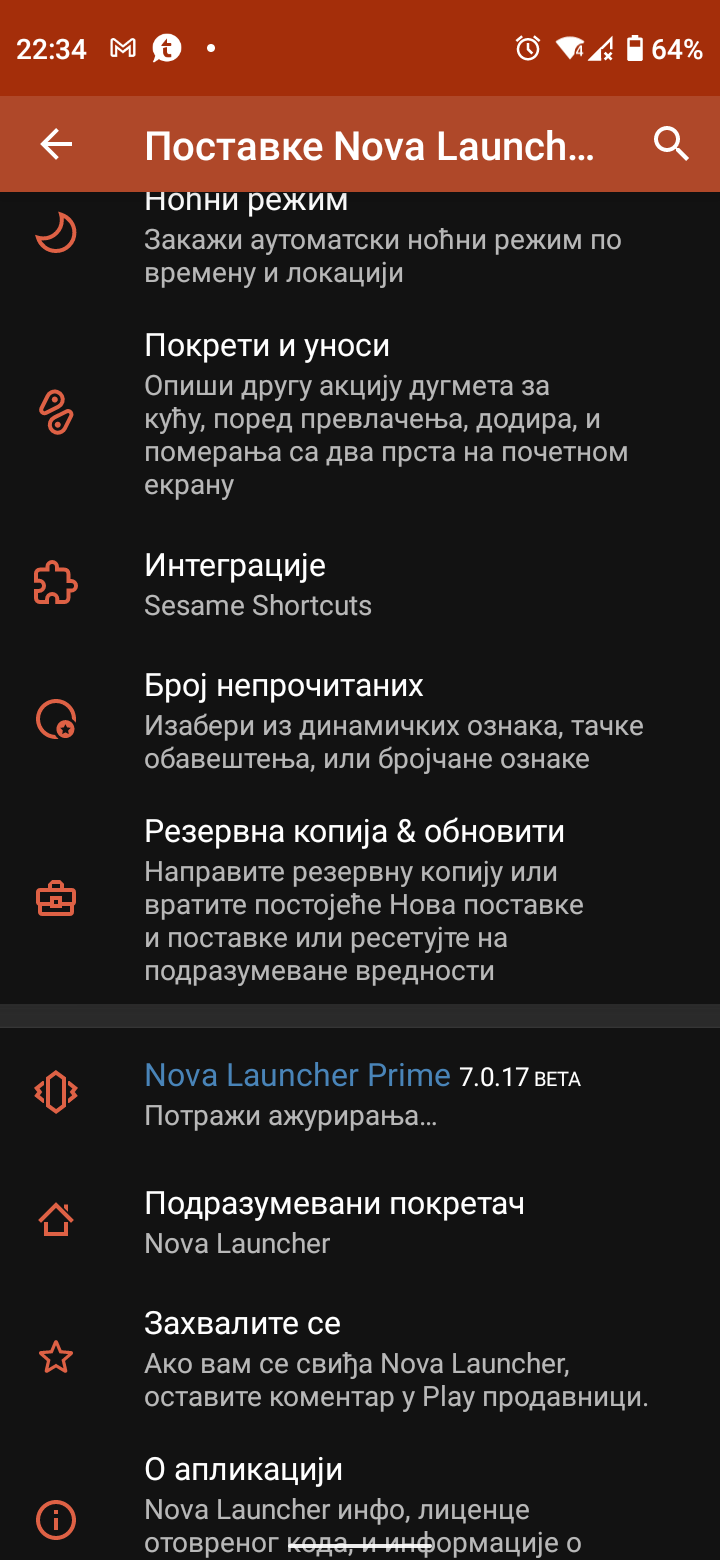Go back using the arrow icon

coord(56,145)
